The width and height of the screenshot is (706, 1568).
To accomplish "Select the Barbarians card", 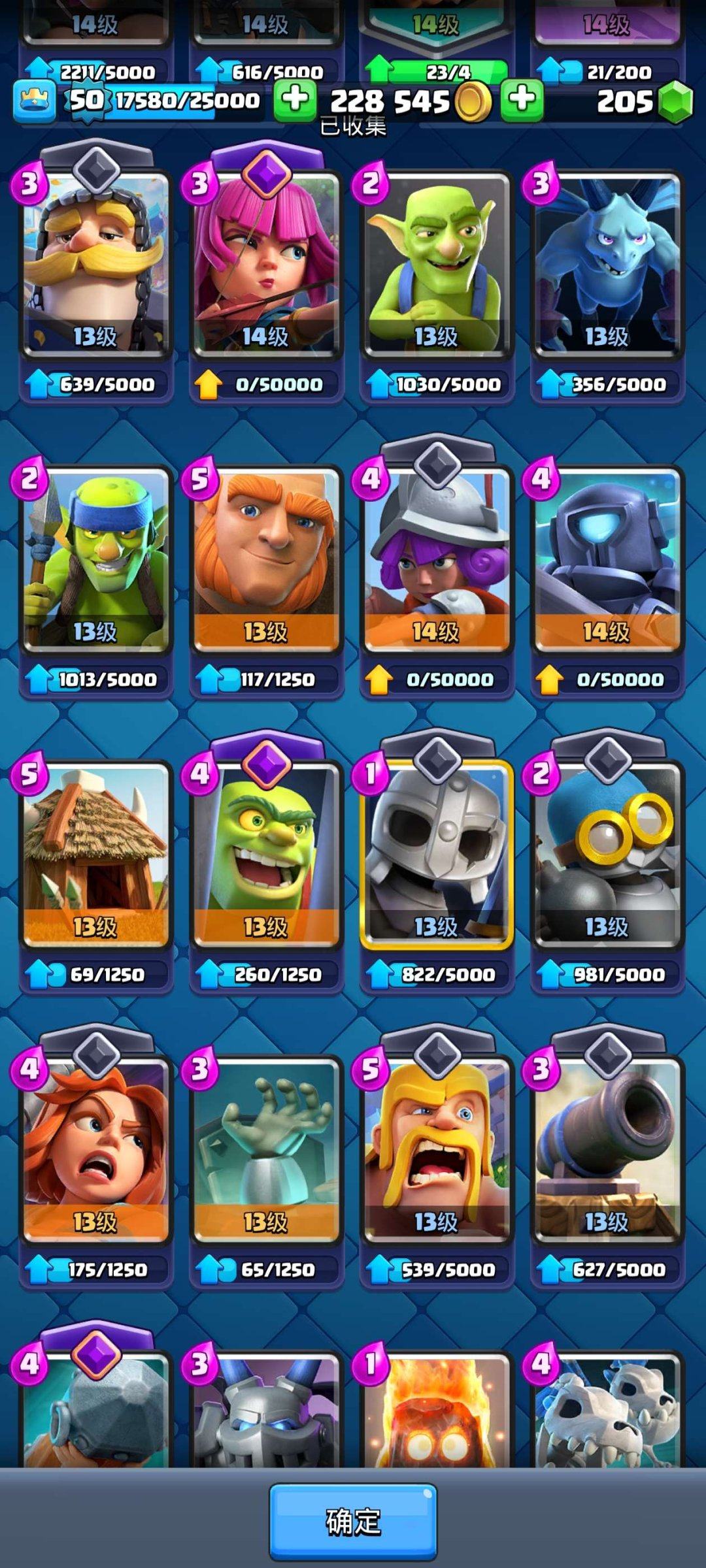I will pos(436,1150).
